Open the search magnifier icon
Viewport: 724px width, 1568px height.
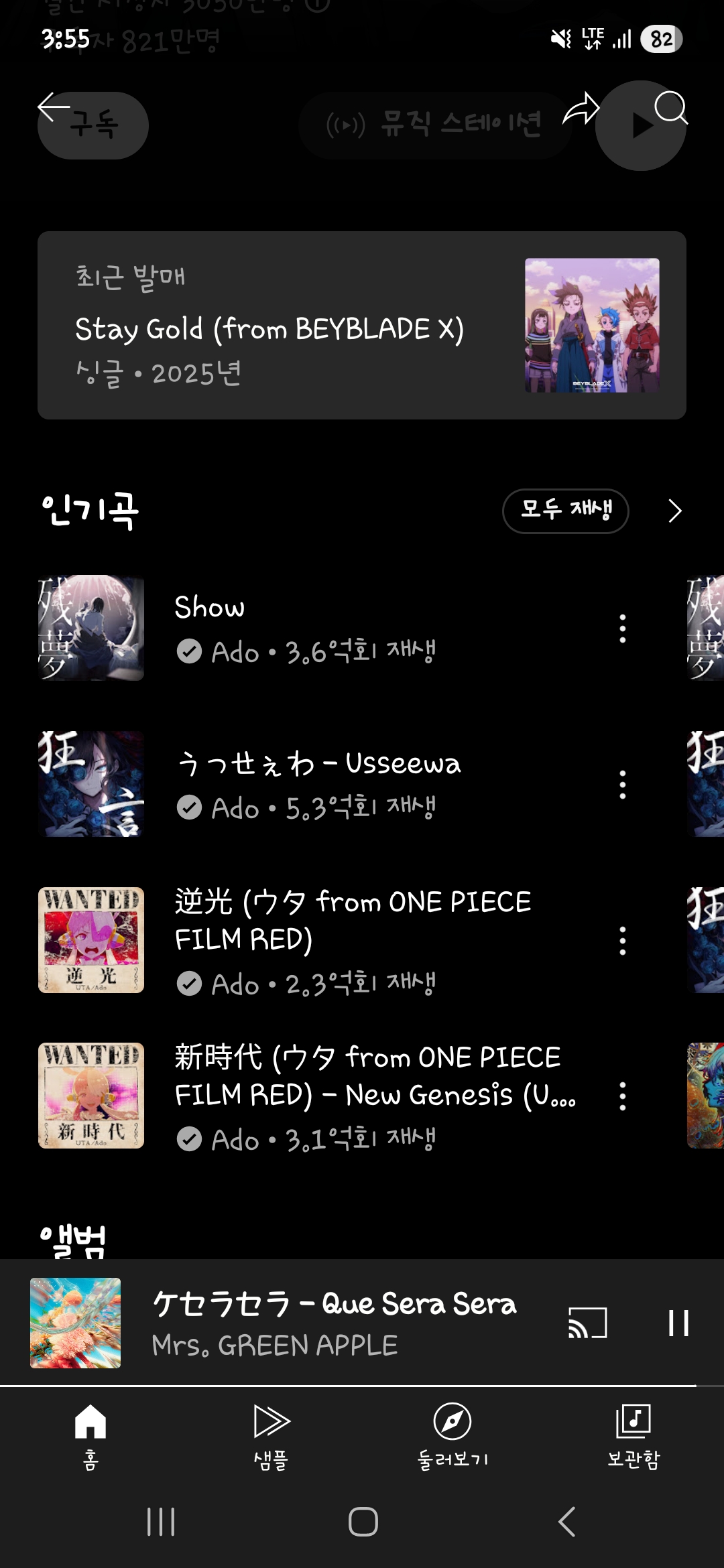tap(670, 107)
